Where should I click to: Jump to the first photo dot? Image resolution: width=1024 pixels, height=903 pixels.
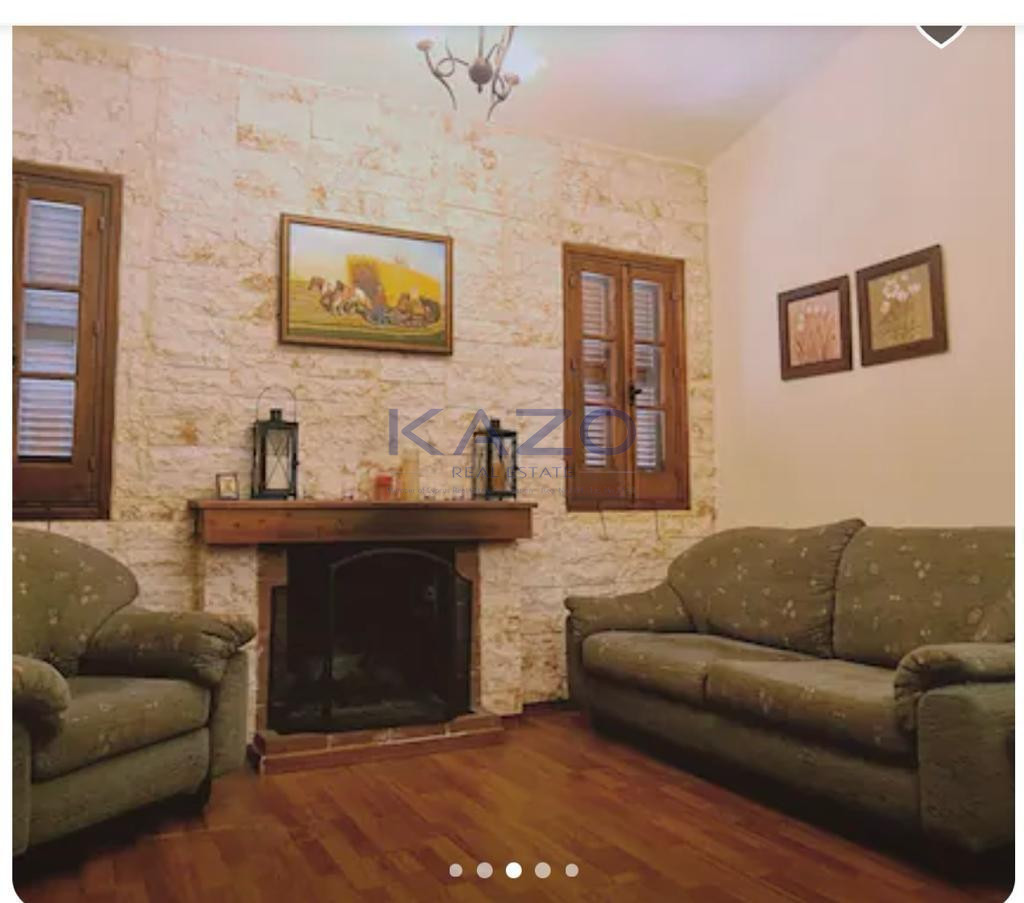coord(456,870)
